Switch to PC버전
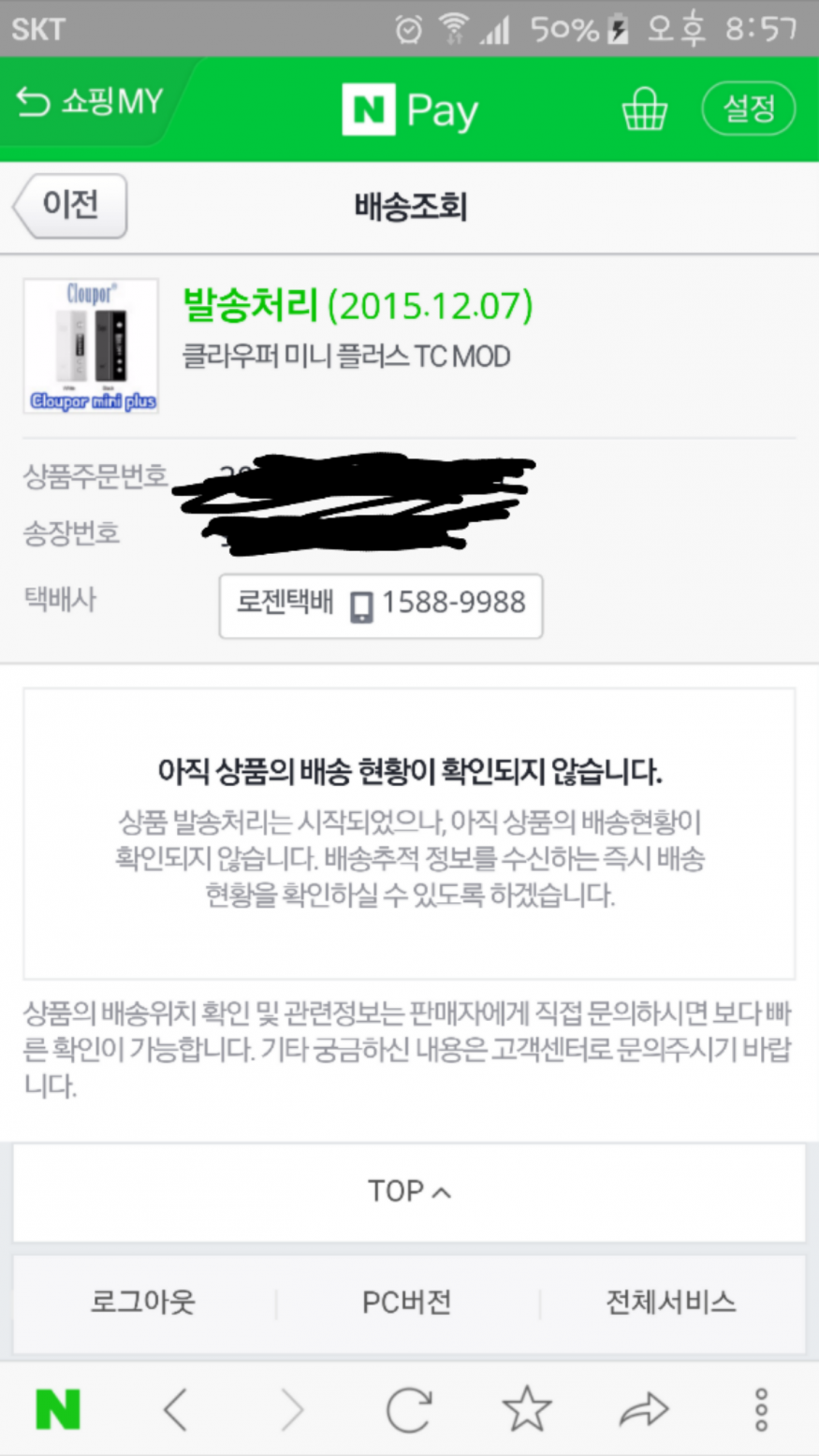The height and width of the screenshot is (1456, 819). coord(407,1302)
